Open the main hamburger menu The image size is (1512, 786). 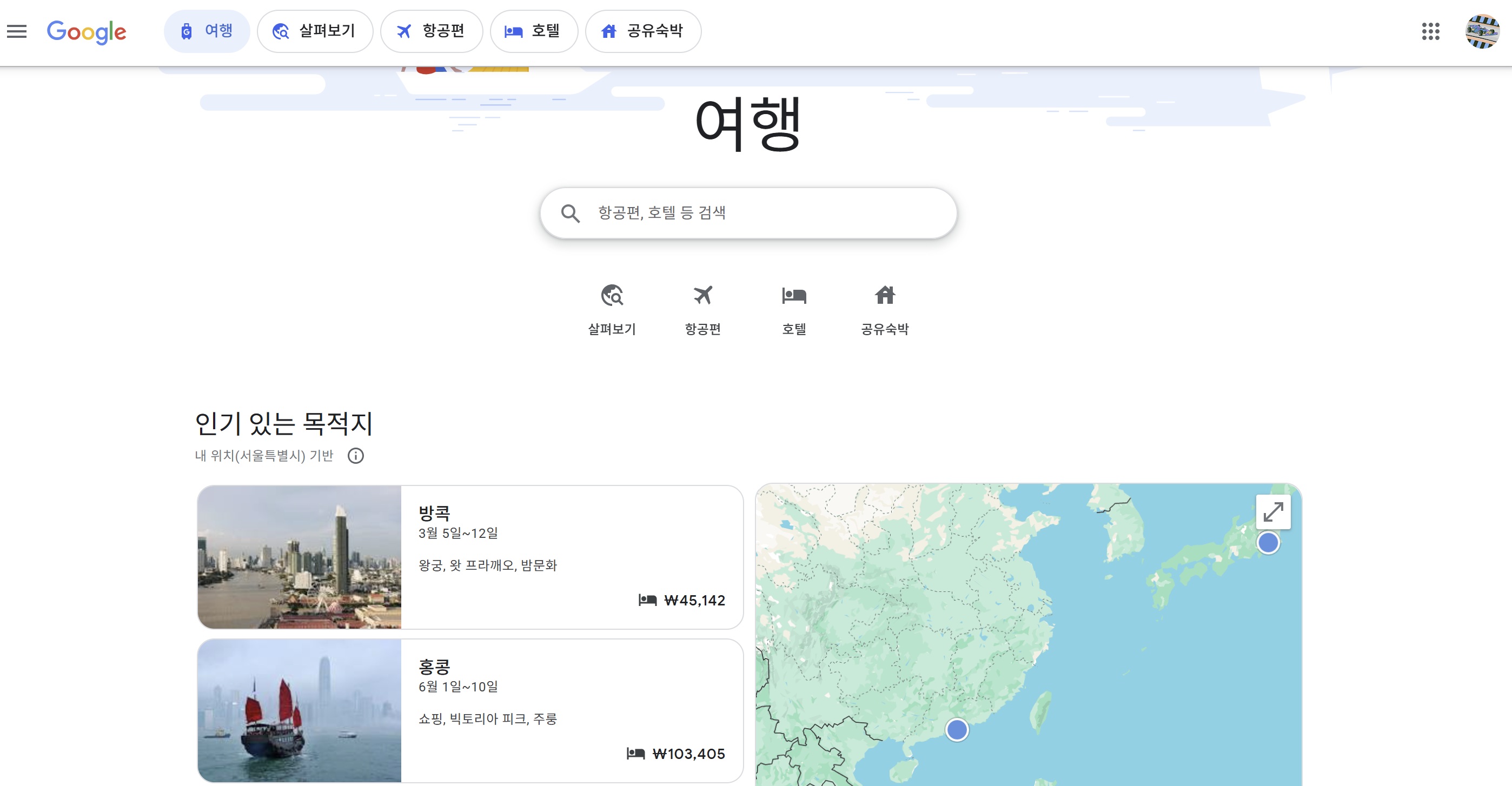(x=17, y=32)
